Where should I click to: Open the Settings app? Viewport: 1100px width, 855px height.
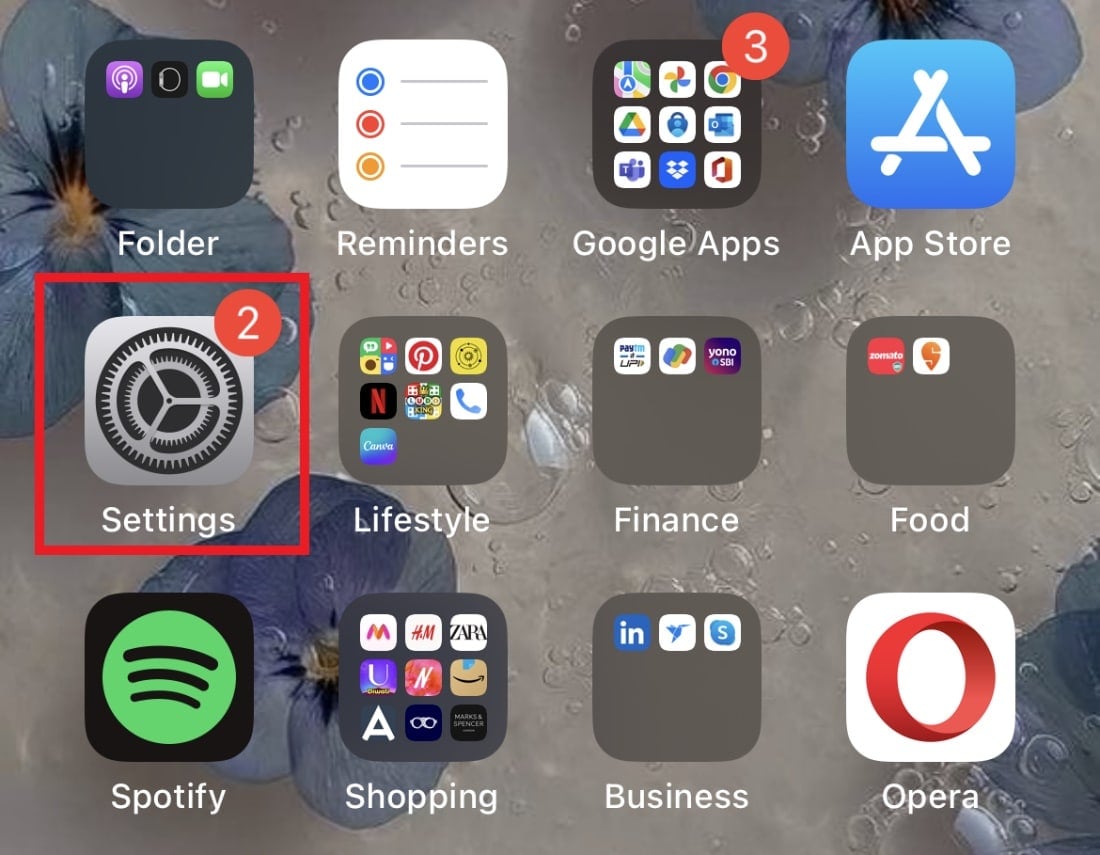click(168, 400)
